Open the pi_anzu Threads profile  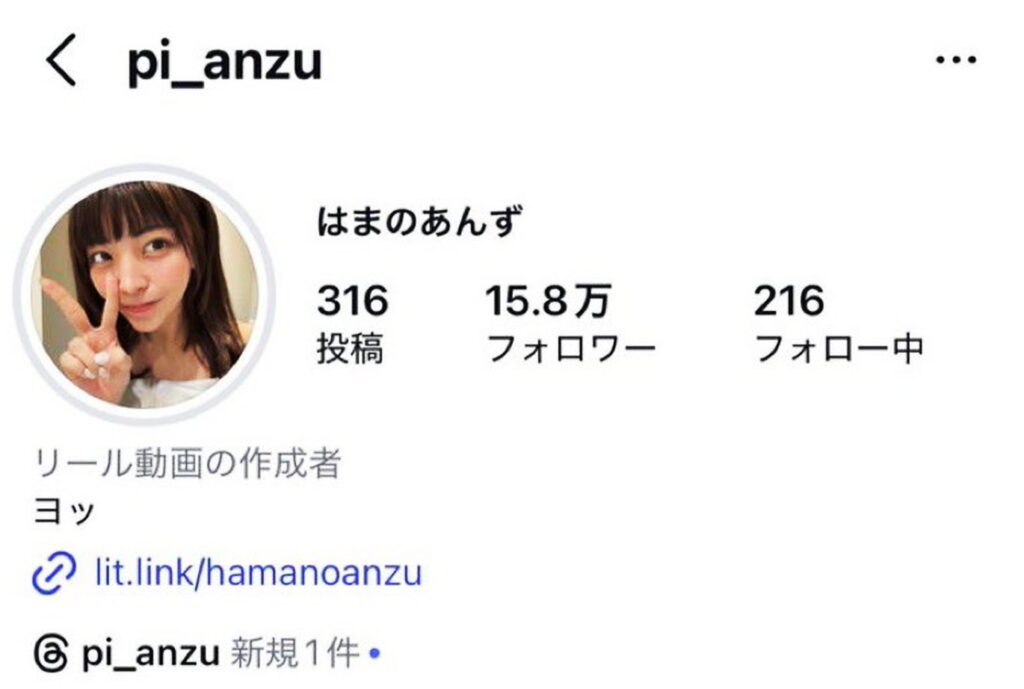pos(150,655)
